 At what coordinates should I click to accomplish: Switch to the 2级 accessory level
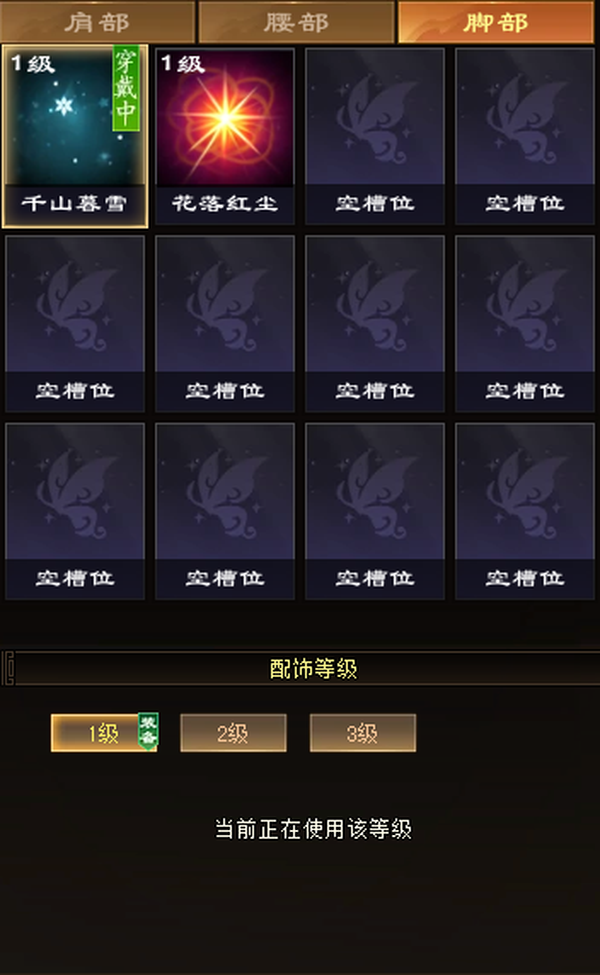[233, 733]
